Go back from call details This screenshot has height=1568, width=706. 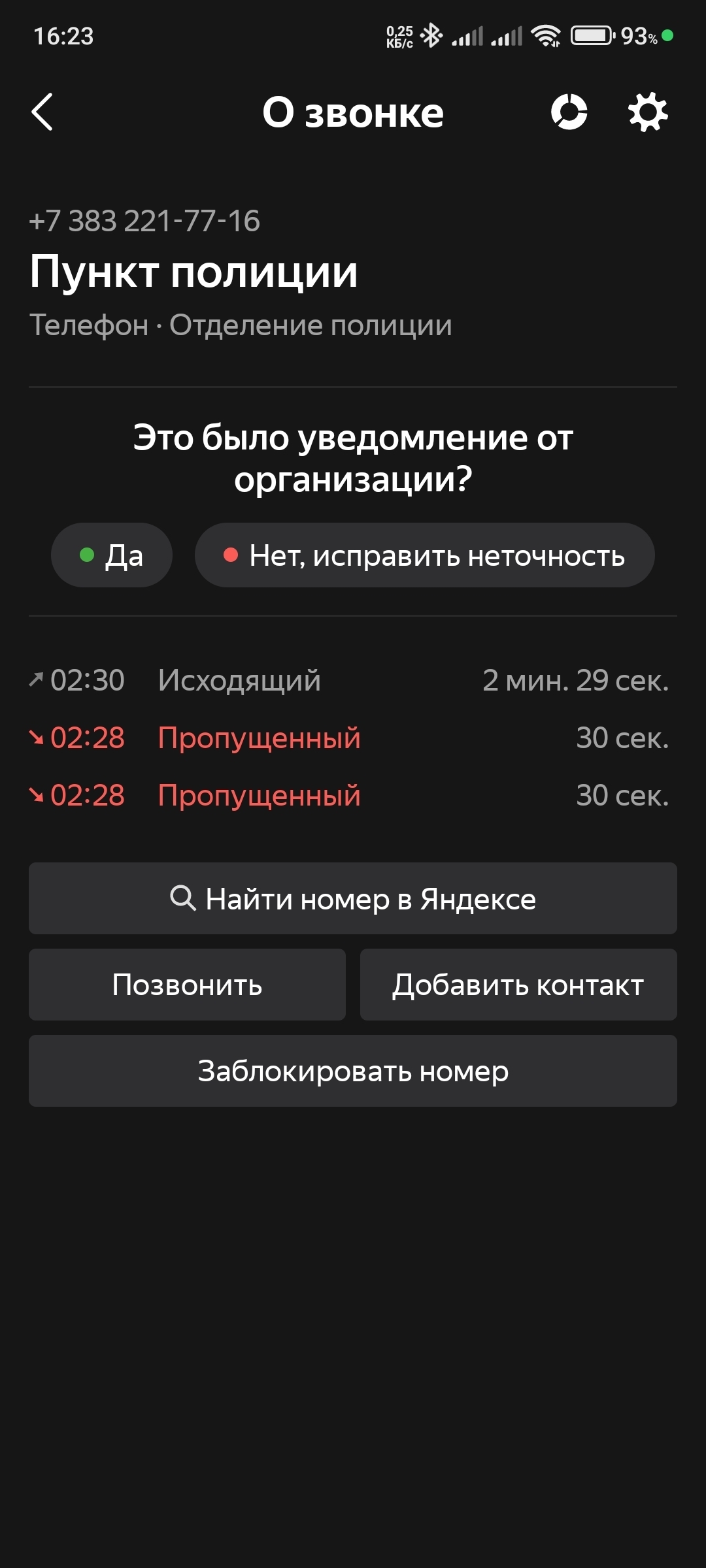[42, 112]
